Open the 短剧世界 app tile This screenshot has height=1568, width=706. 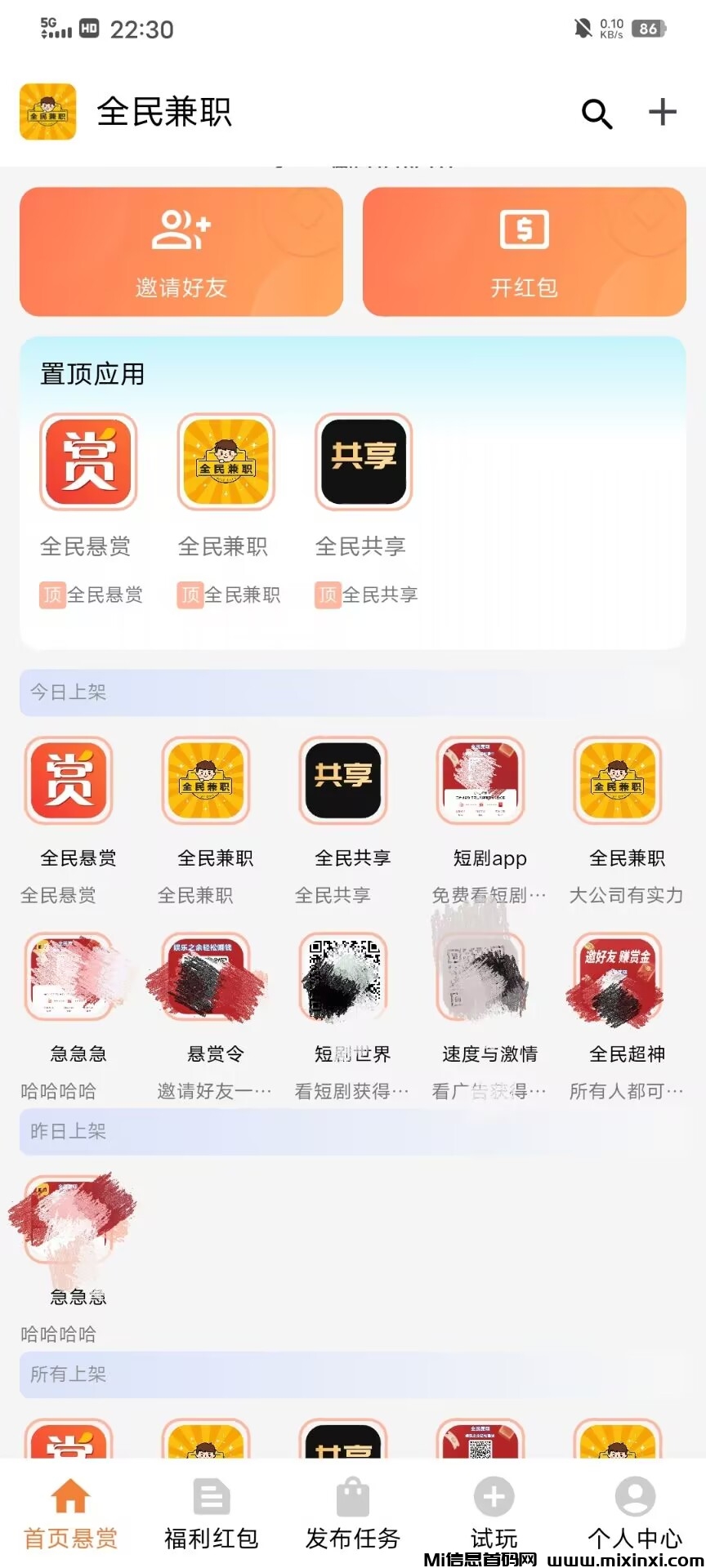343,977
